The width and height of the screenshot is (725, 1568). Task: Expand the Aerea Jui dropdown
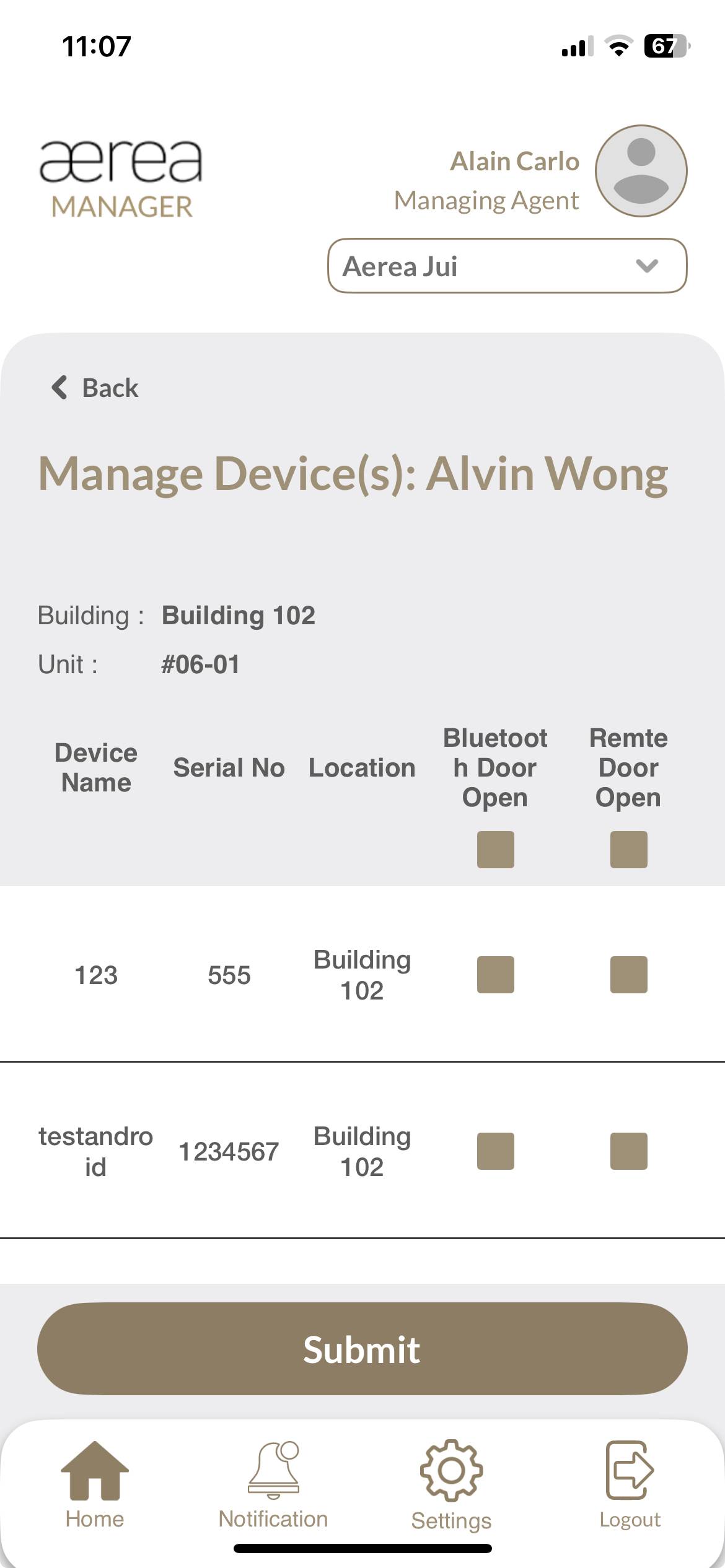(507, 266)
